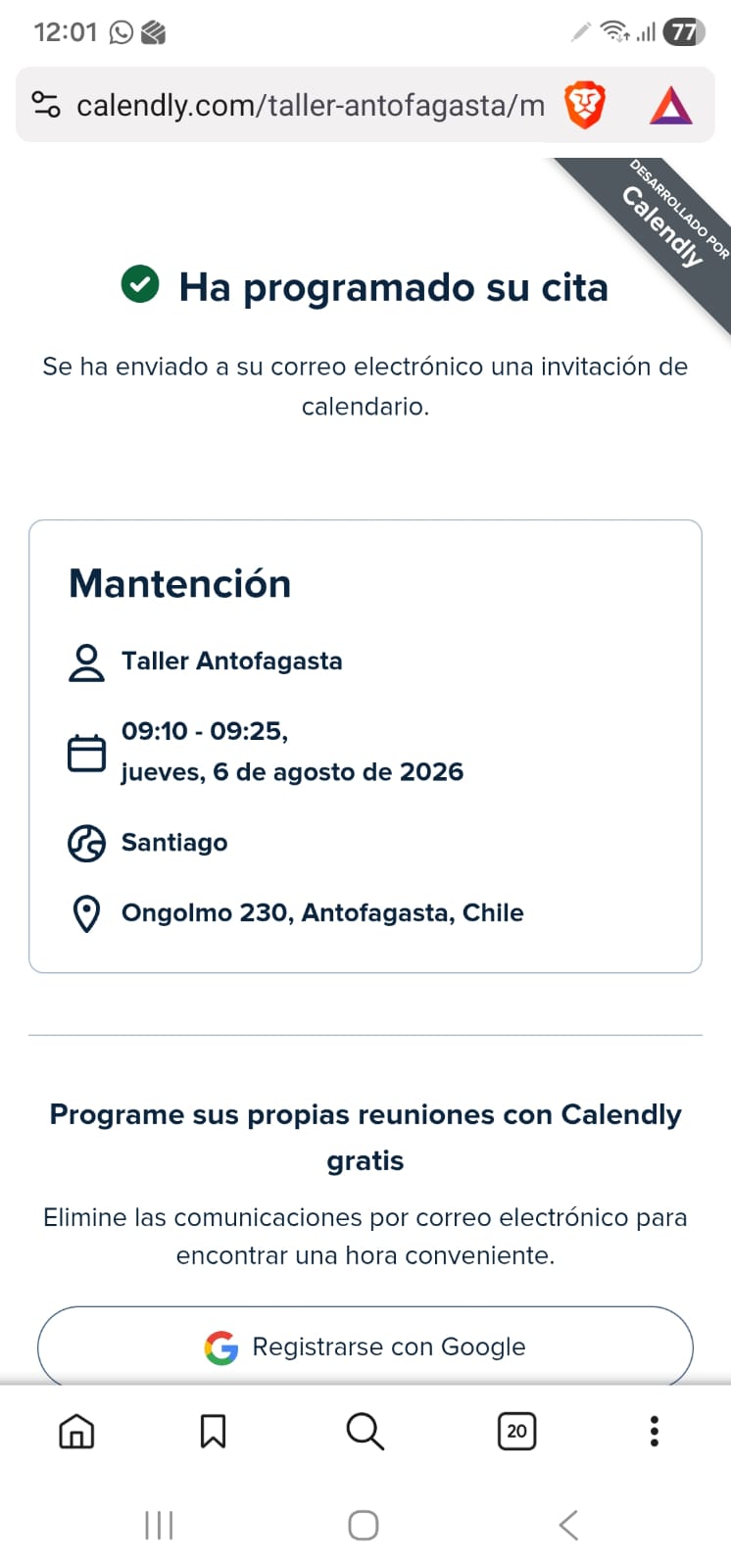Open the site settings icon in the address bar
The height and width of the screenshot is (1568, 731).
(x=46, y=105)
